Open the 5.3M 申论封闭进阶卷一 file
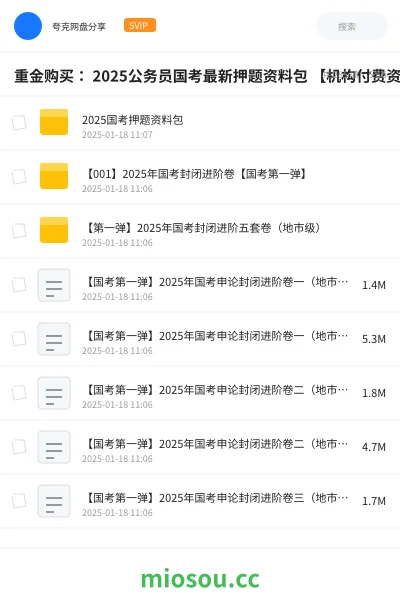Image resolution: width=400 pixels, height=600 pixels. pyautogui.click(x=200, y=339)
